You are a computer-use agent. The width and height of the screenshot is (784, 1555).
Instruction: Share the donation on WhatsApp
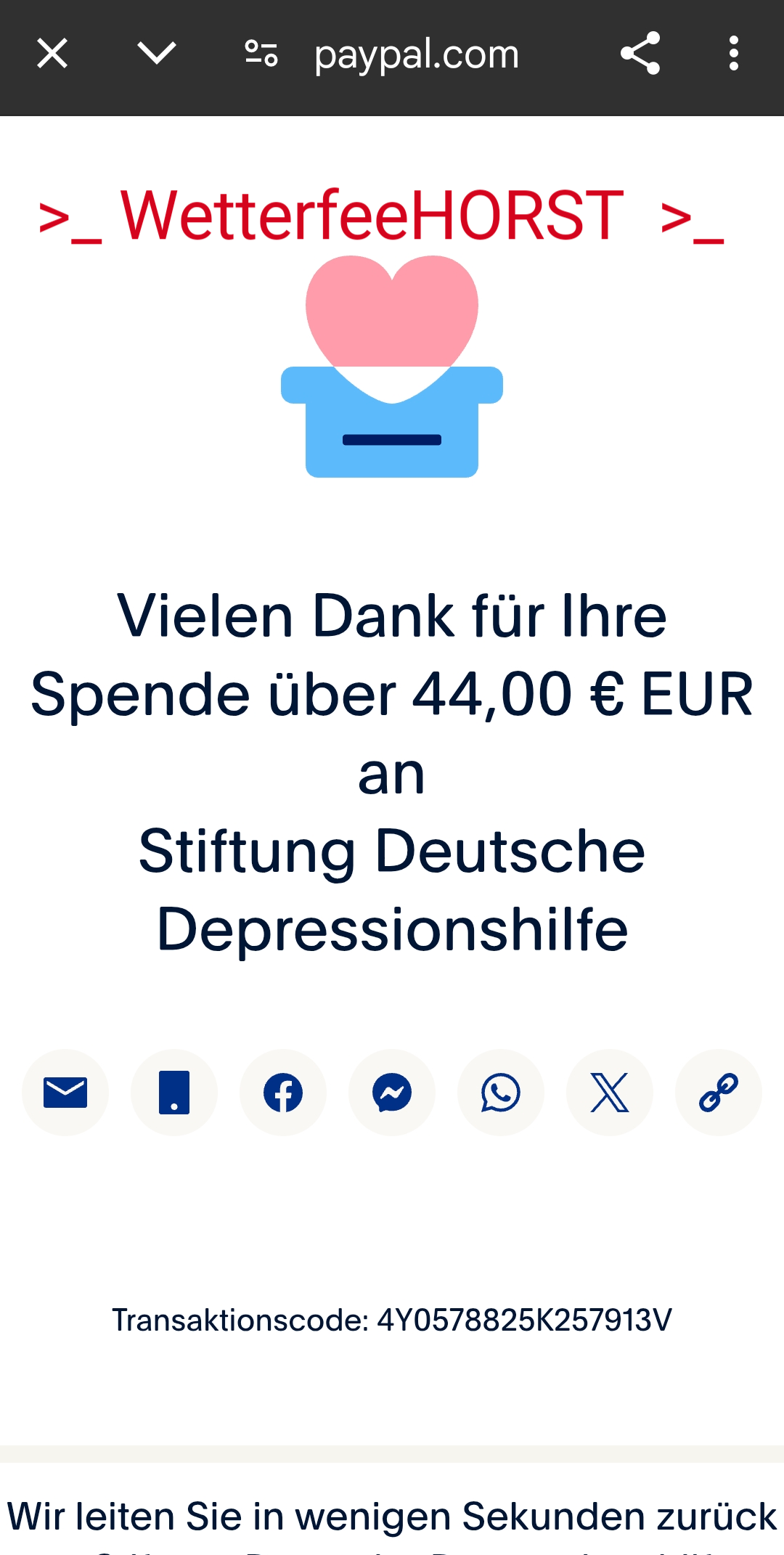tap(501, 1093)
